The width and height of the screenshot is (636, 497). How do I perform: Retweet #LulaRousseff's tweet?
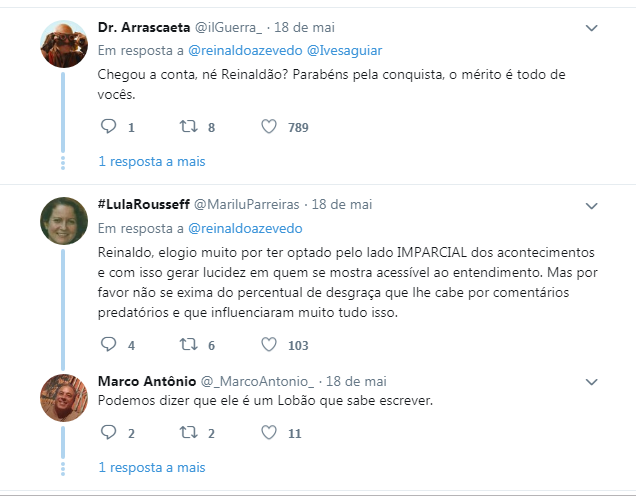pyautogui.click(x=186, y=345)
